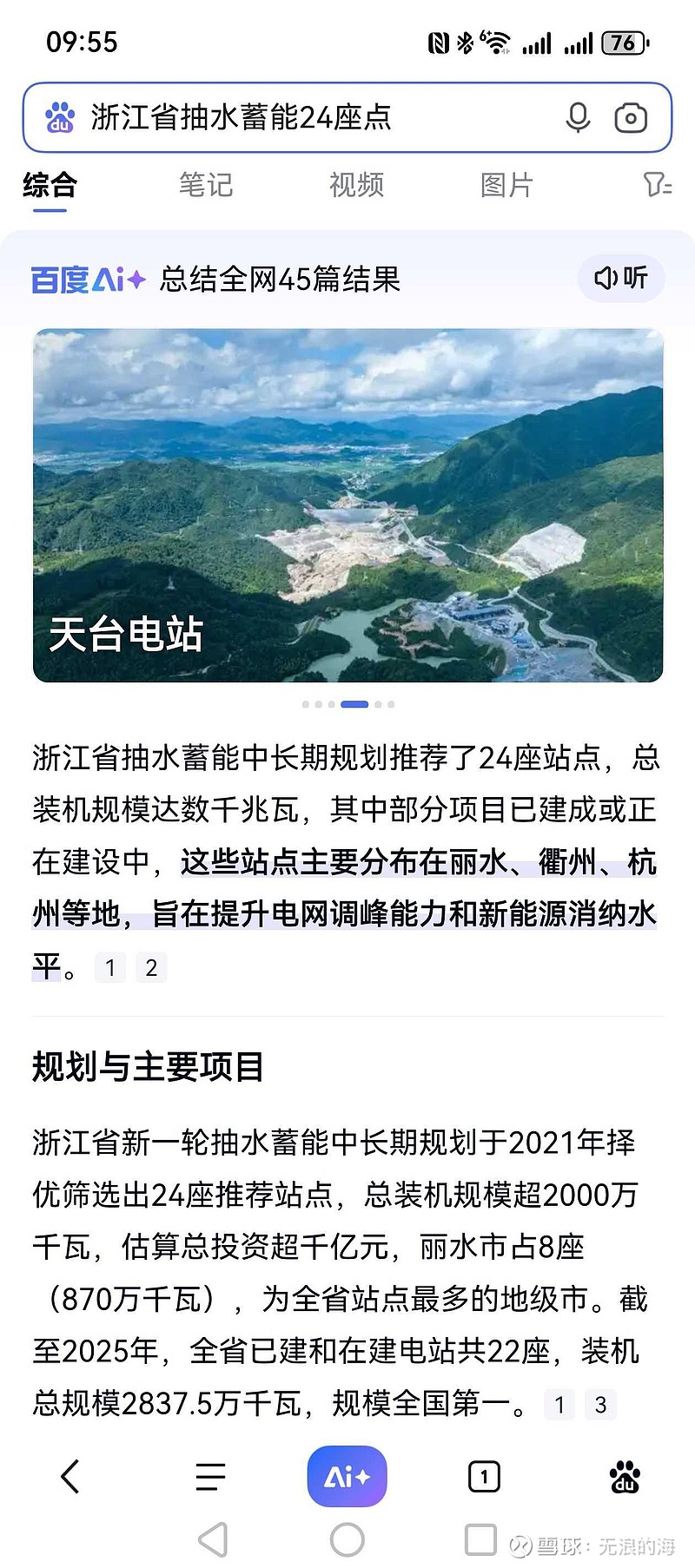Start voice search with the microphone icon
Image resolution: width=695 pixels, height=1568 pixels.
pyautogui.click(x=578, y=117)
